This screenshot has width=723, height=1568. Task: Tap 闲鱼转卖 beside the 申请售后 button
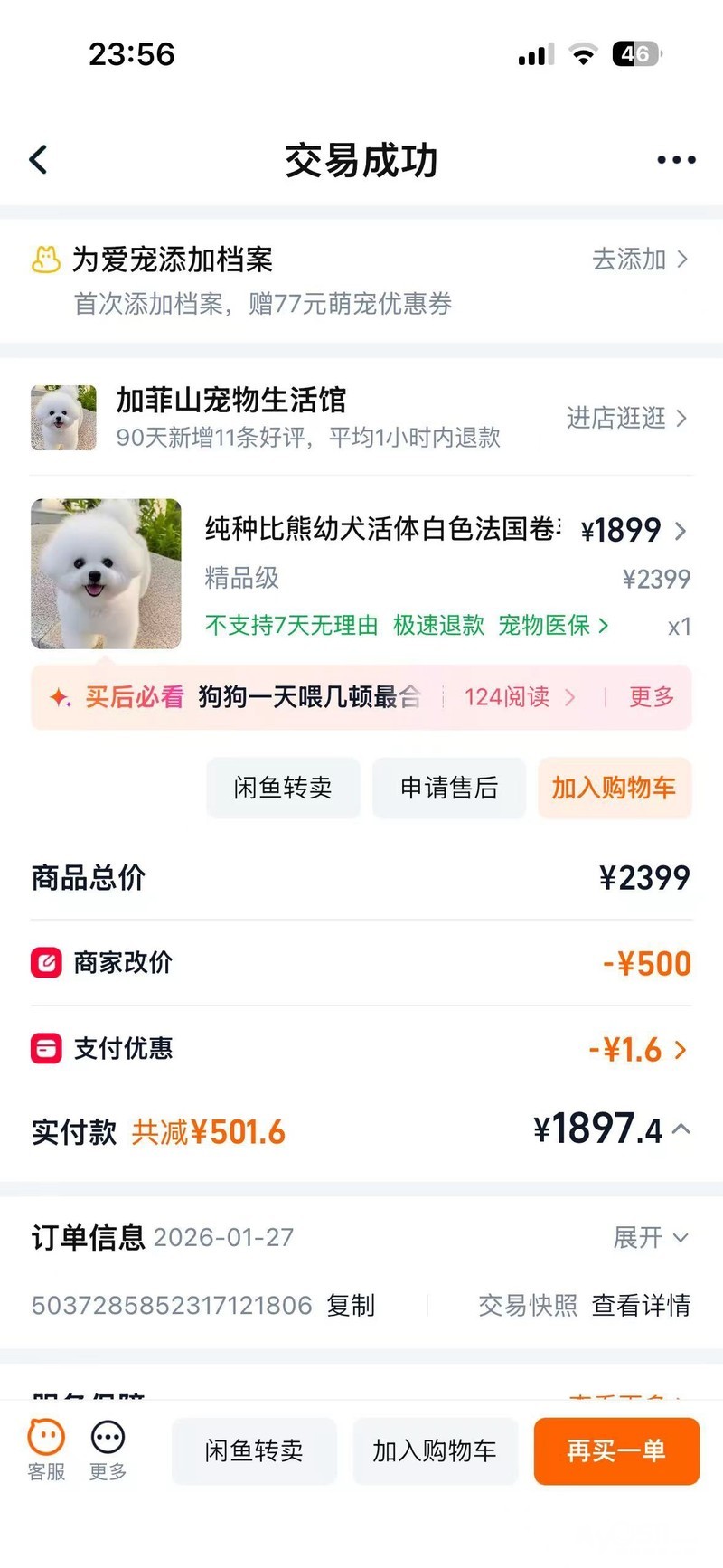click(x=283, y=788)
